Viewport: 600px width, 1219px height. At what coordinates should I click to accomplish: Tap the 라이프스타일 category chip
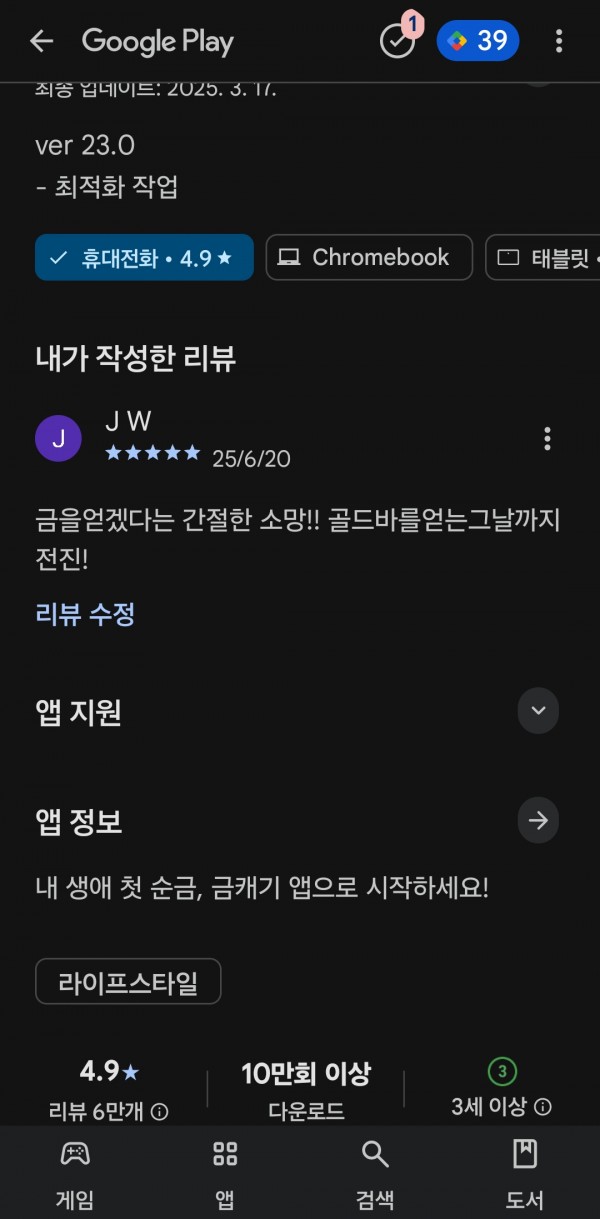pyautogui.click(x=128, y=982)
